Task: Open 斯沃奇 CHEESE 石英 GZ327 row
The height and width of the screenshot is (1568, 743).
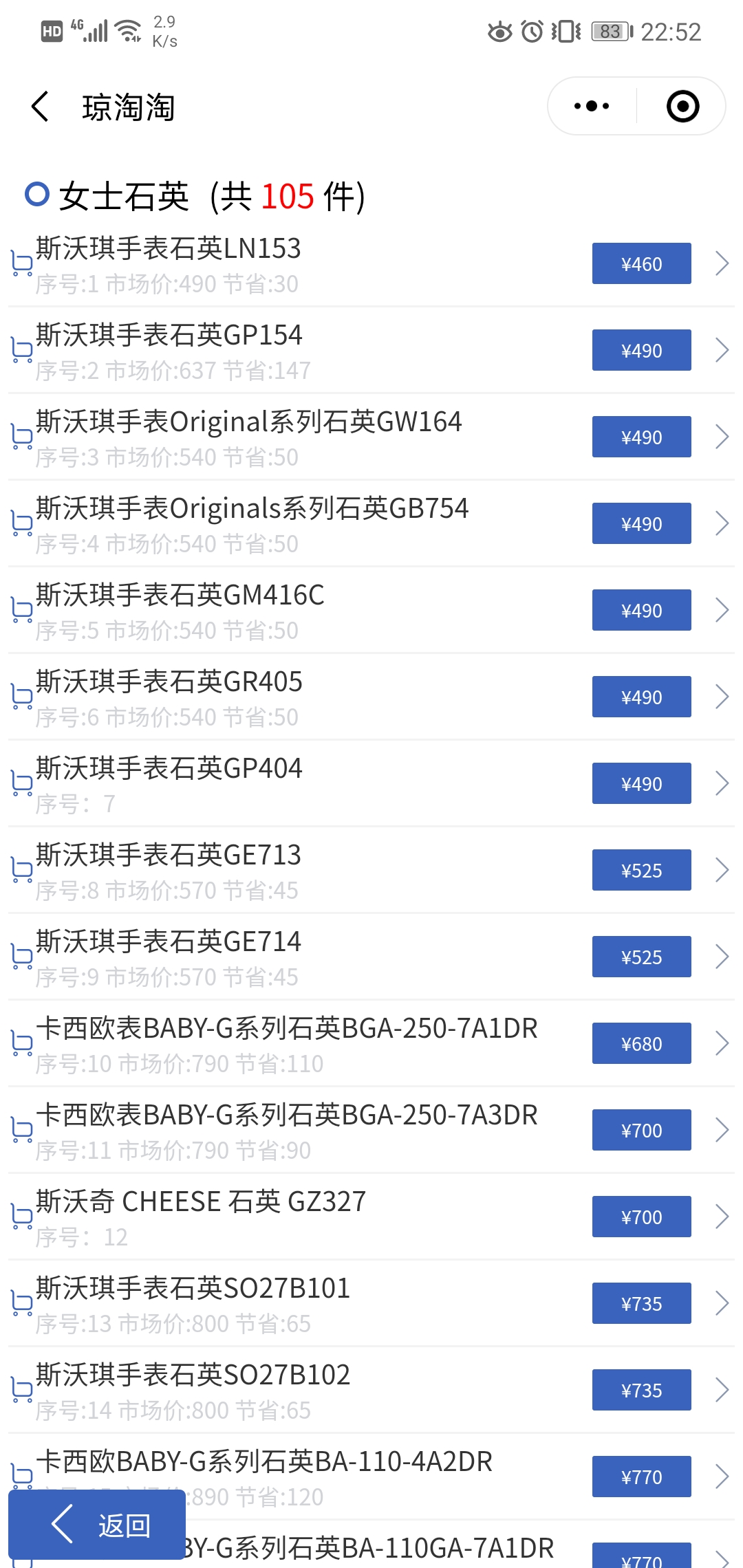Action: point(371,1217)
